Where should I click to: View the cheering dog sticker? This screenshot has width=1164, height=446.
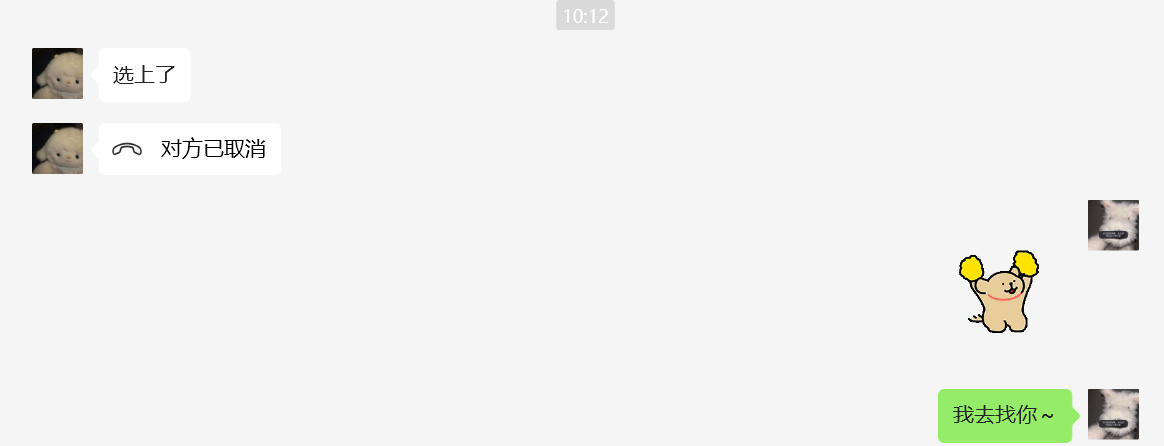[1000, 291]
